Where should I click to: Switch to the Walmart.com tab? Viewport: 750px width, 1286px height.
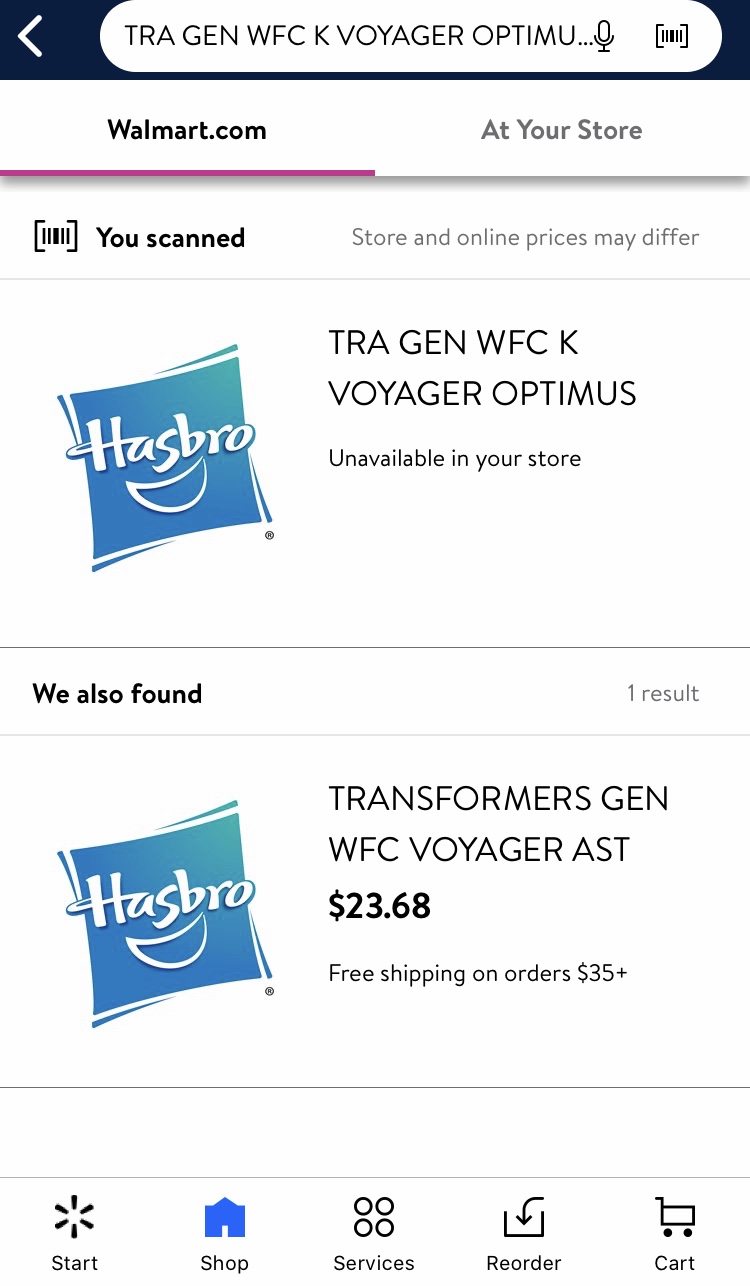(x=187, y=130)
